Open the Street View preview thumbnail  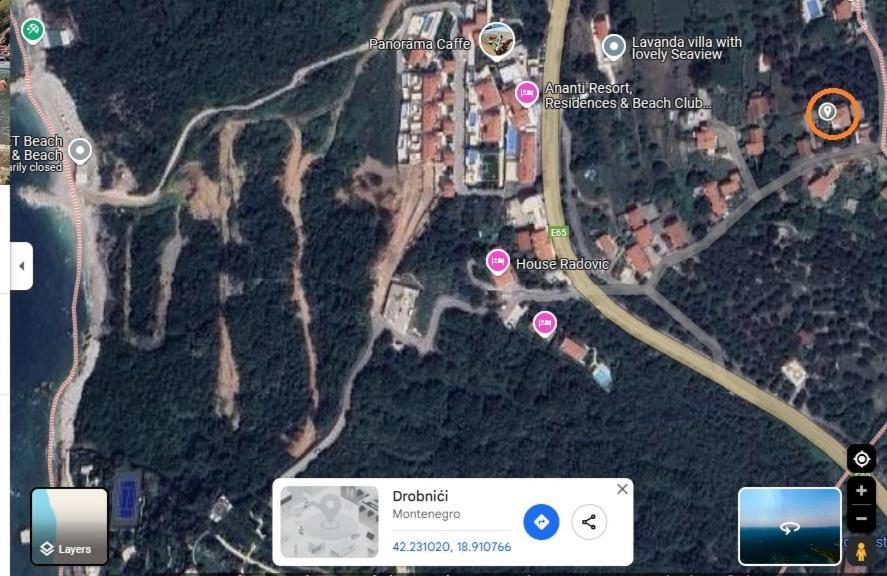pos(789,526)
